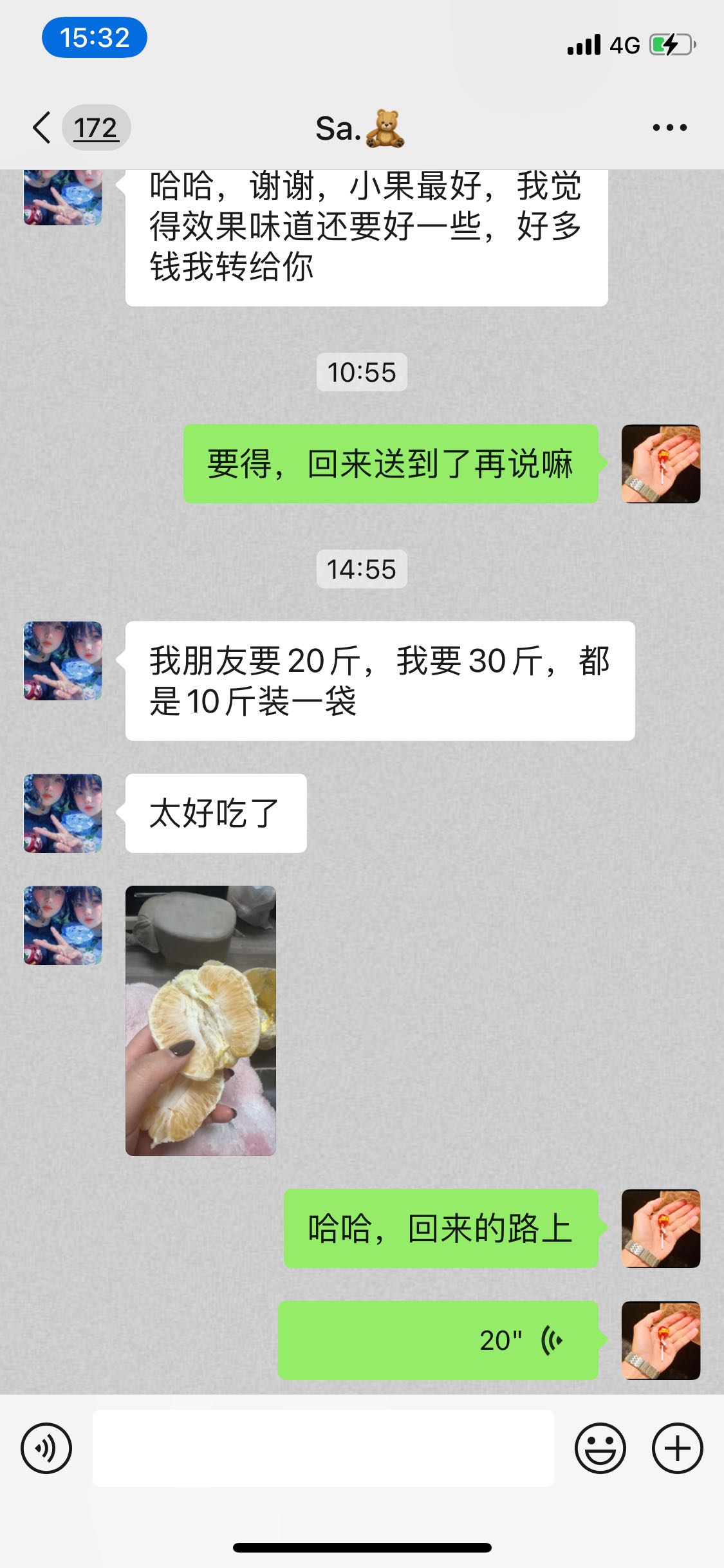This screenshot has height=1568, width=724.
Task: Open my avatar next to 哈哈，回来的路上
Action: pyautogui.click(x=661, y=1228)
